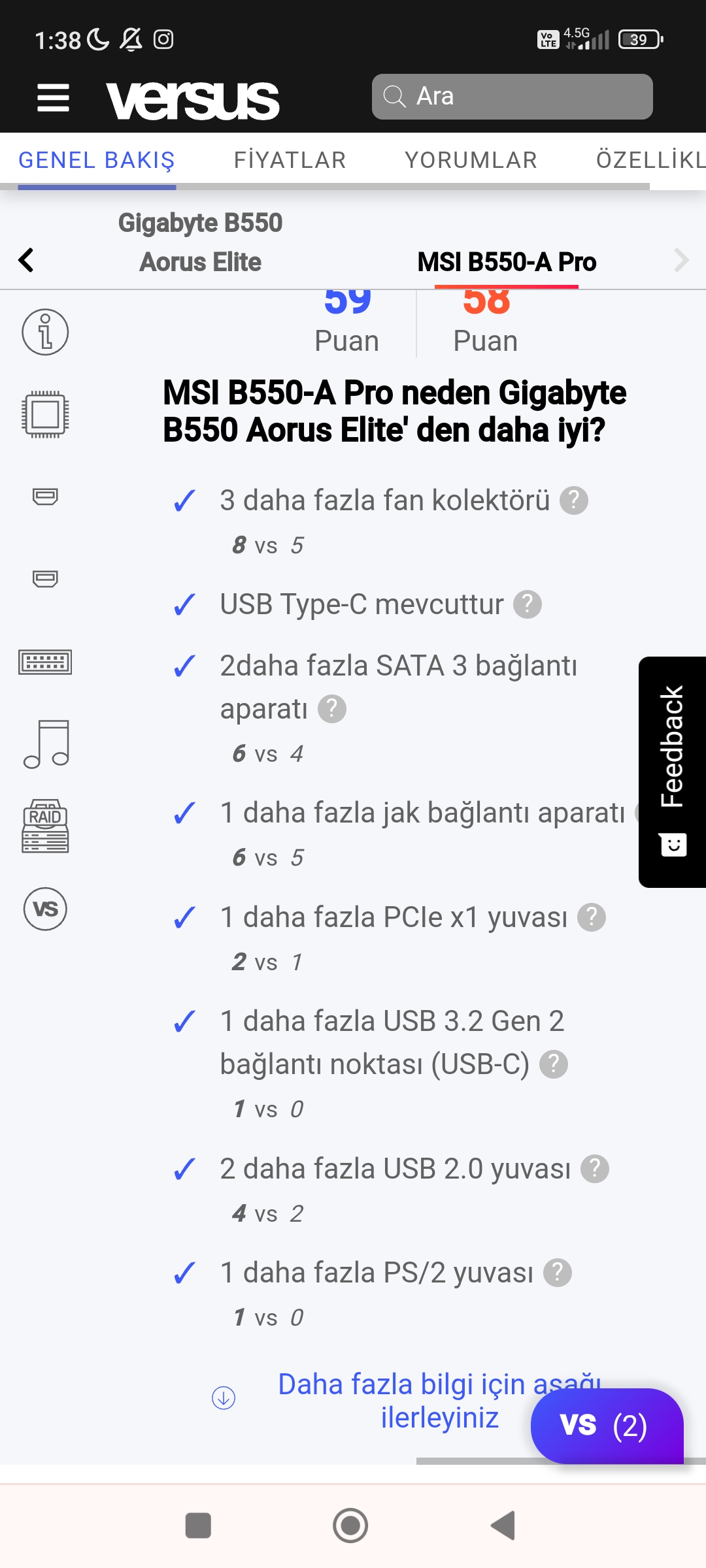This screenshot has width=706, height=1568.
Task: Jump to the RAID storage section icon
Action: (45, 826)
